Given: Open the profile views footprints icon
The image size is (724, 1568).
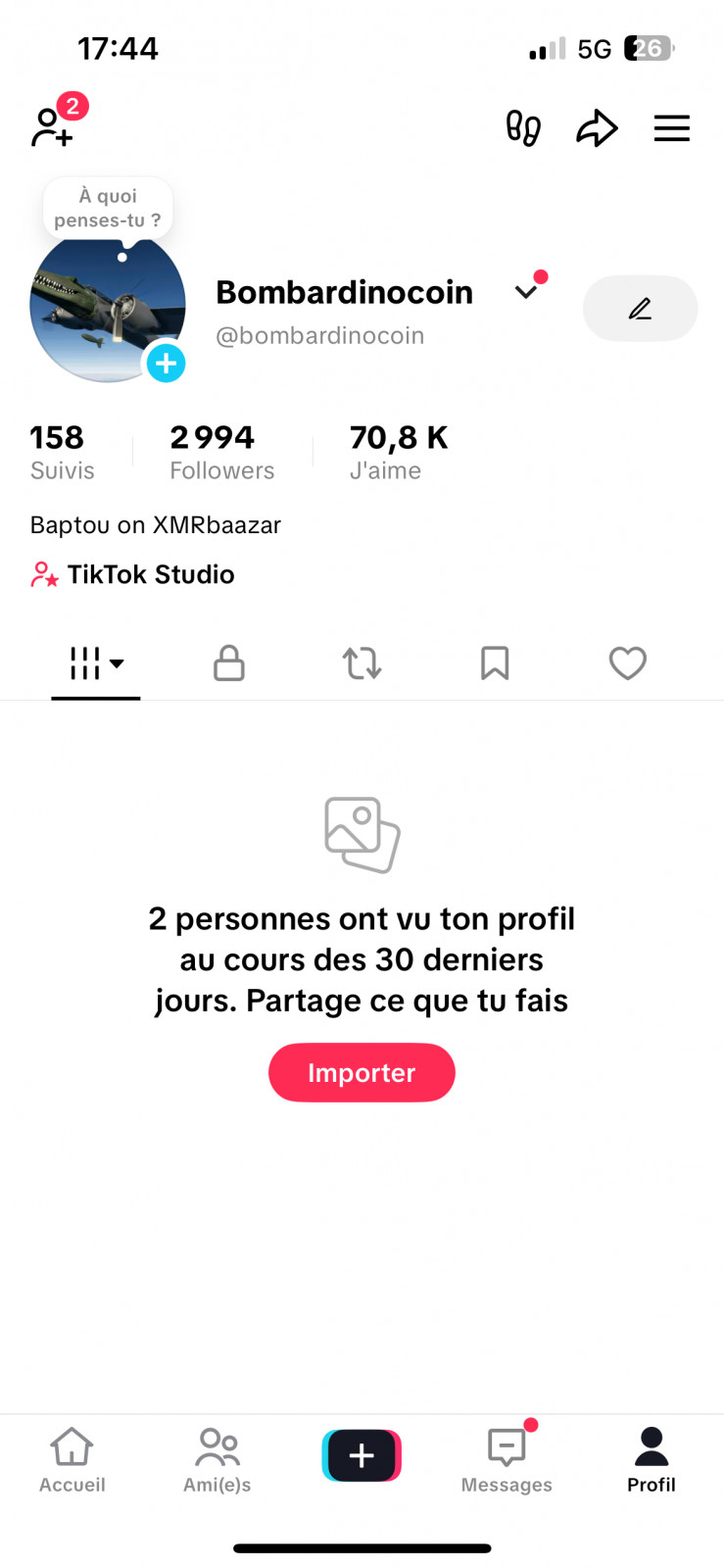Looking at the screenshot, I should coord(523,128).
